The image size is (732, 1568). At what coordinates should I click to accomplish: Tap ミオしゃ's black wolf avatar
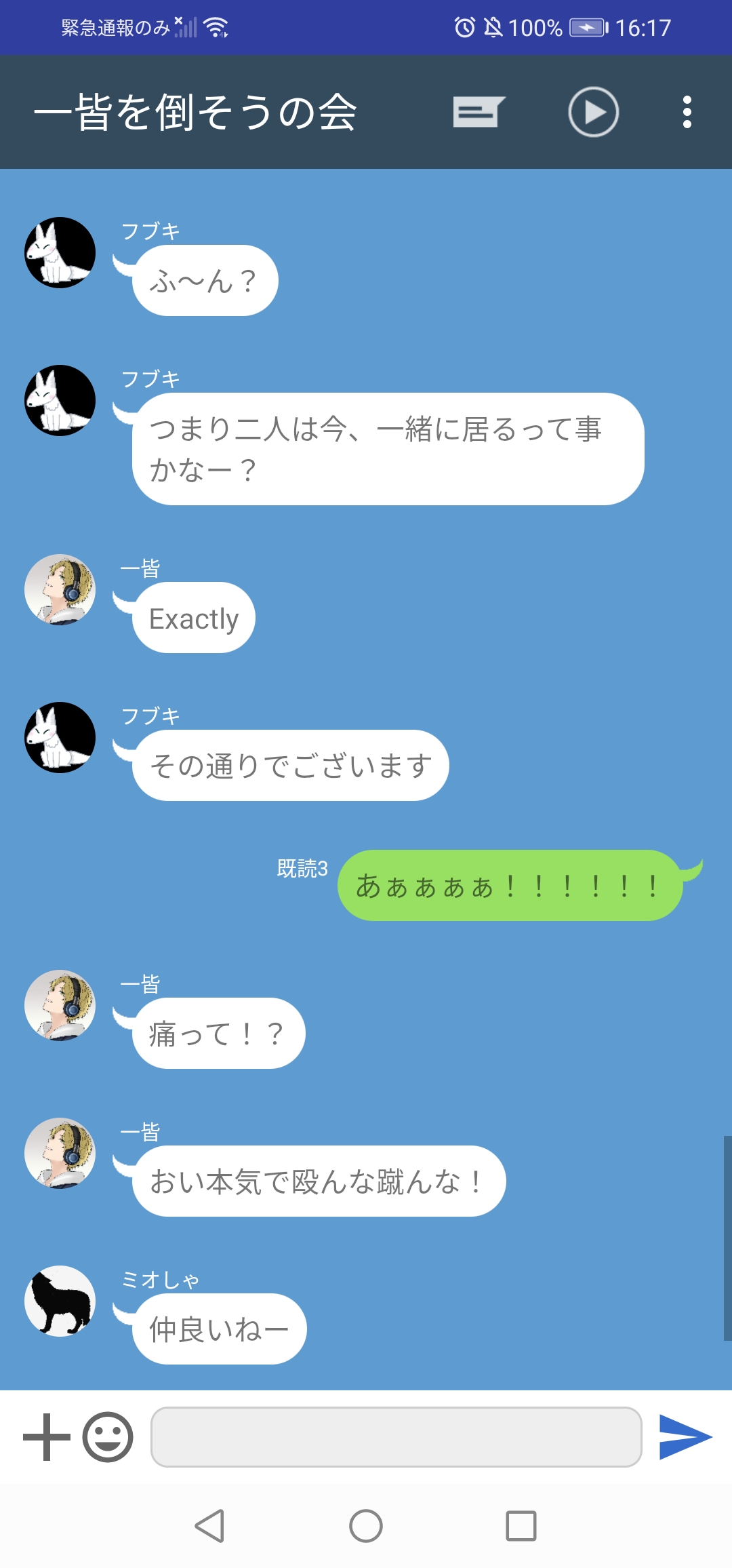(x=60, y=1301)
